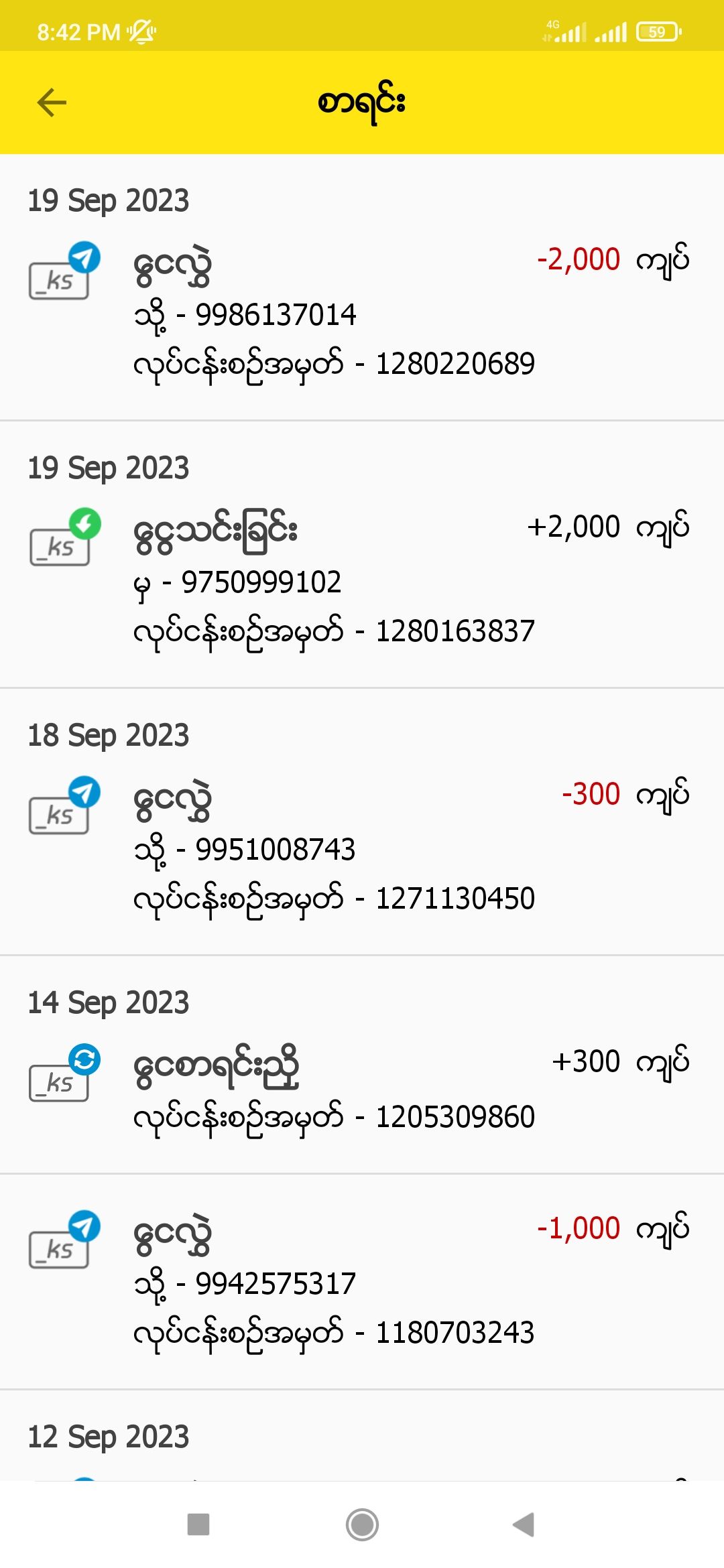Screen dimensions: 724x1568
Task: Open recent apps from the navigation bar
Action: click(x=198, y=1524)
